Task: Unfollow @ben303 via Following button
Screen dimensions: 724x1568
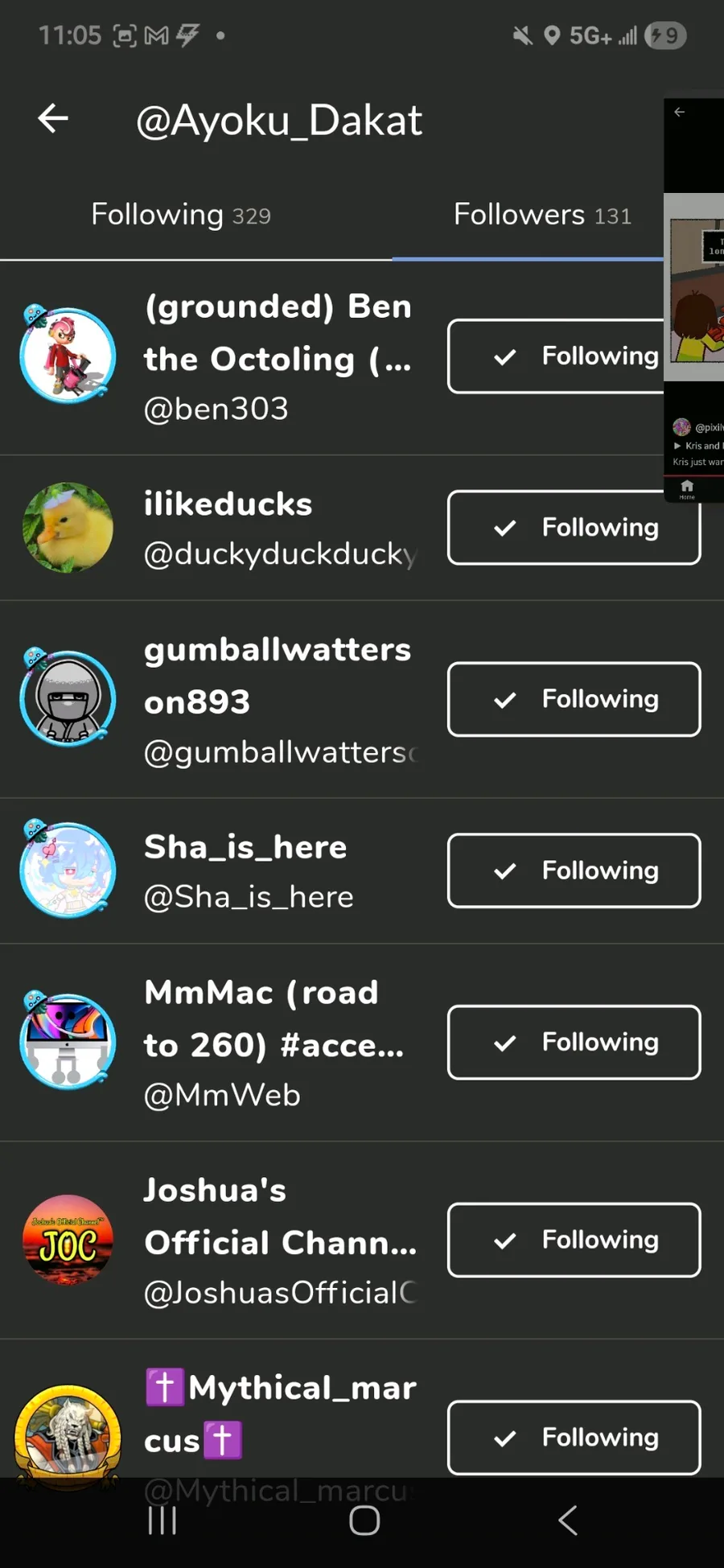Action: [x=555, y=356]
